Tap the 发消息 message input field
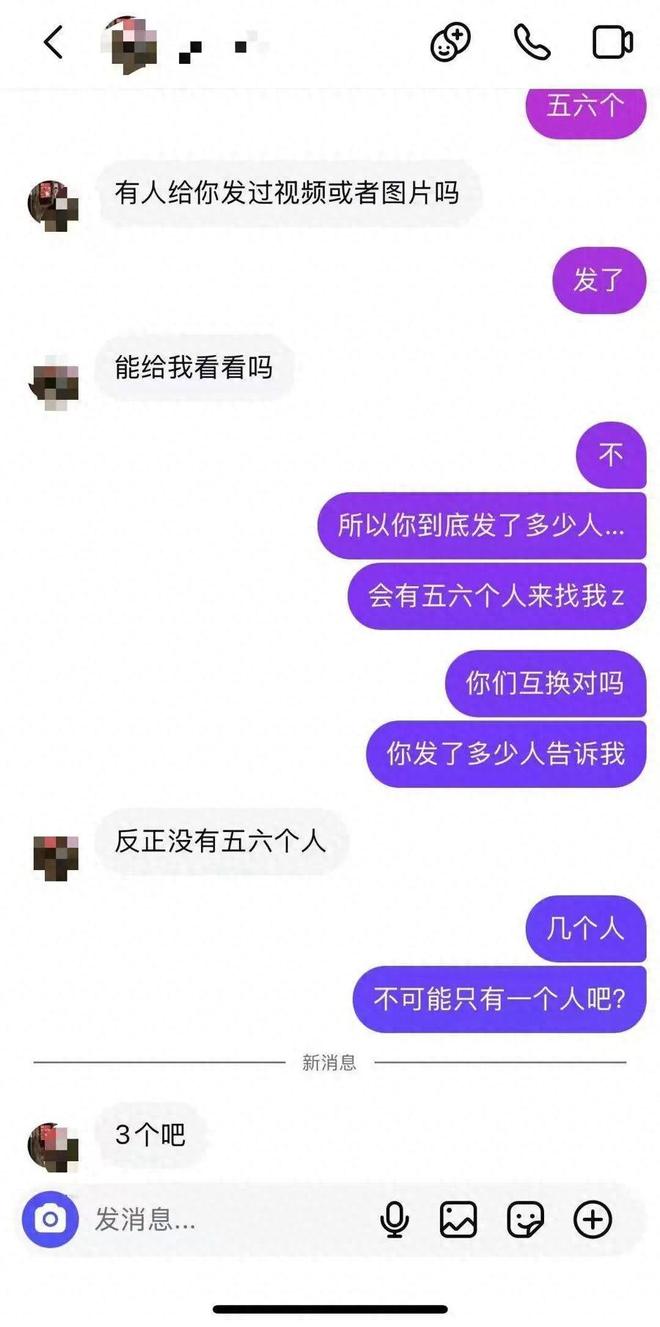This screenshot has width=660, height=1327. click(220, 1219)
